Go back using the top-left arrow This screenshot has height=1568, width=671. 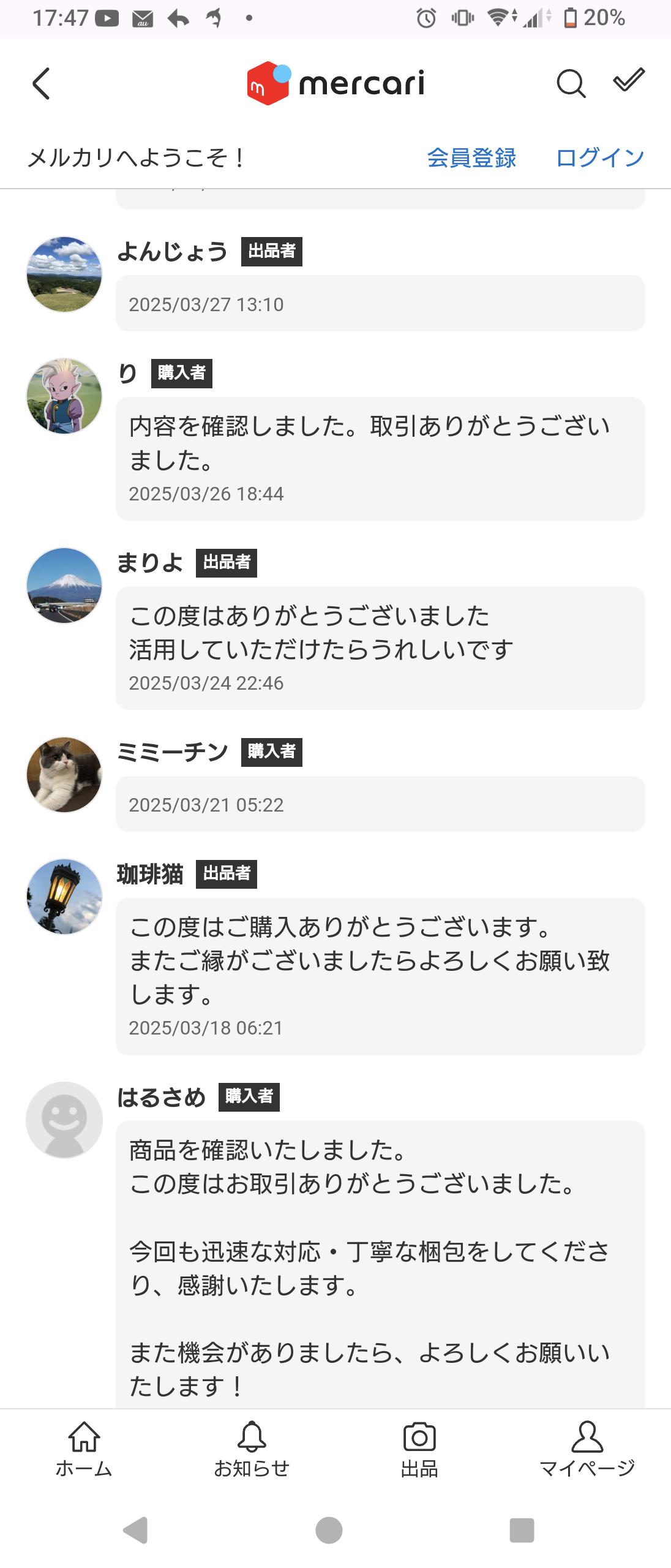pyautogui.click(x=41, y=83)
